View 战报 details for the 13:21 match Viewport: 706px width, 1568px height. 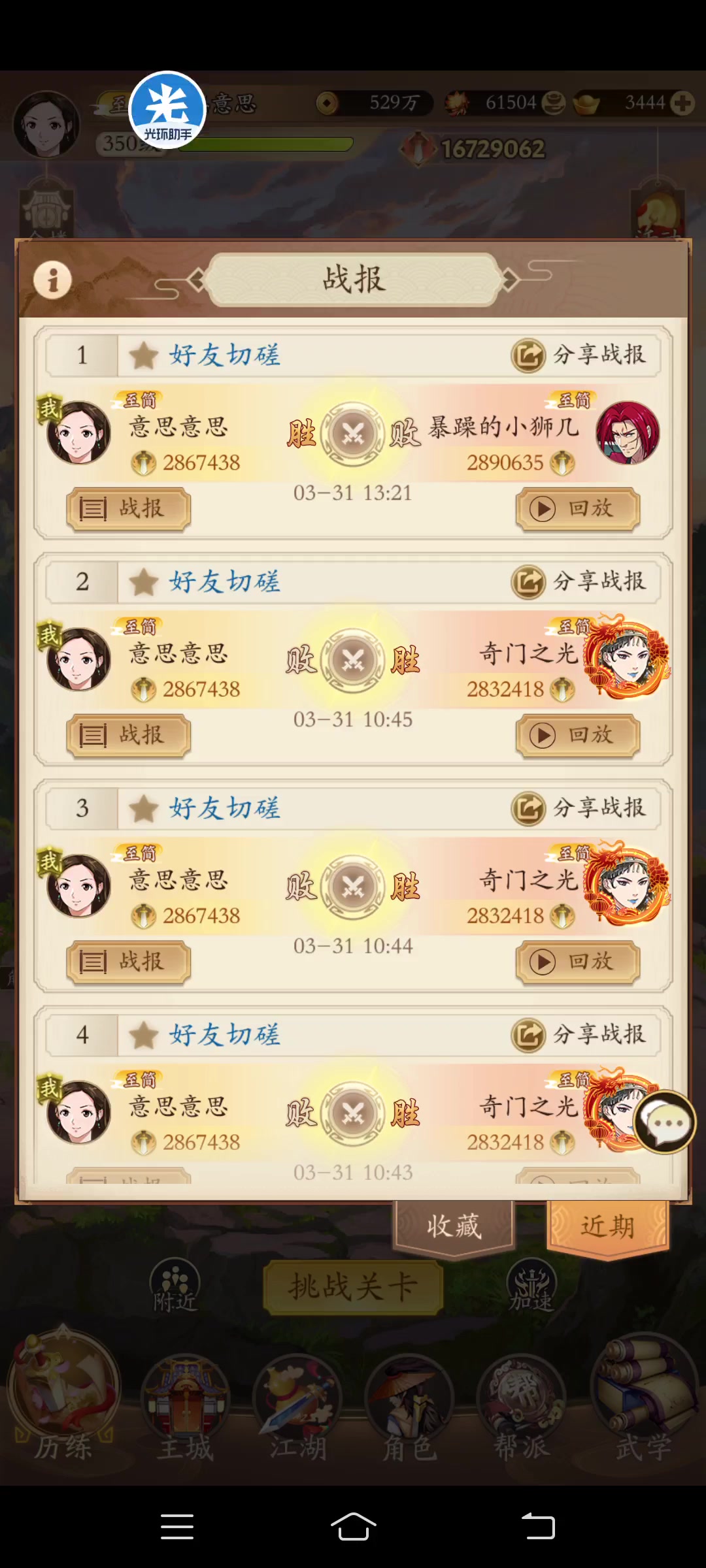[128, 508]
